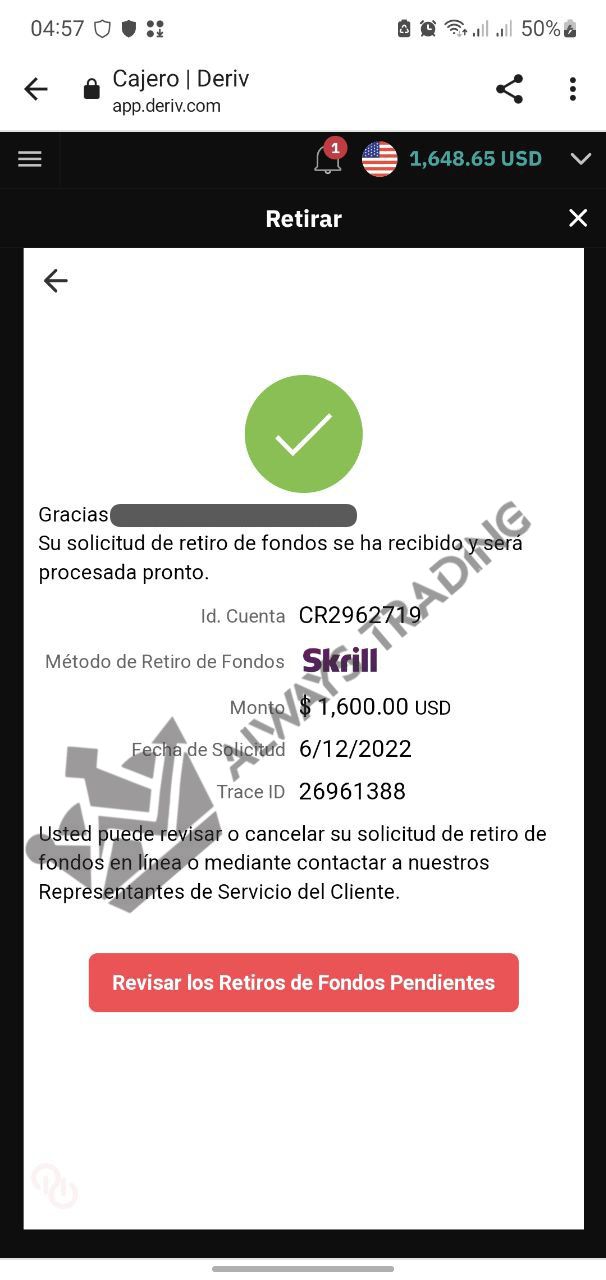
Task: Close the browser tab with back arrow
Action: tap(36, 90)
